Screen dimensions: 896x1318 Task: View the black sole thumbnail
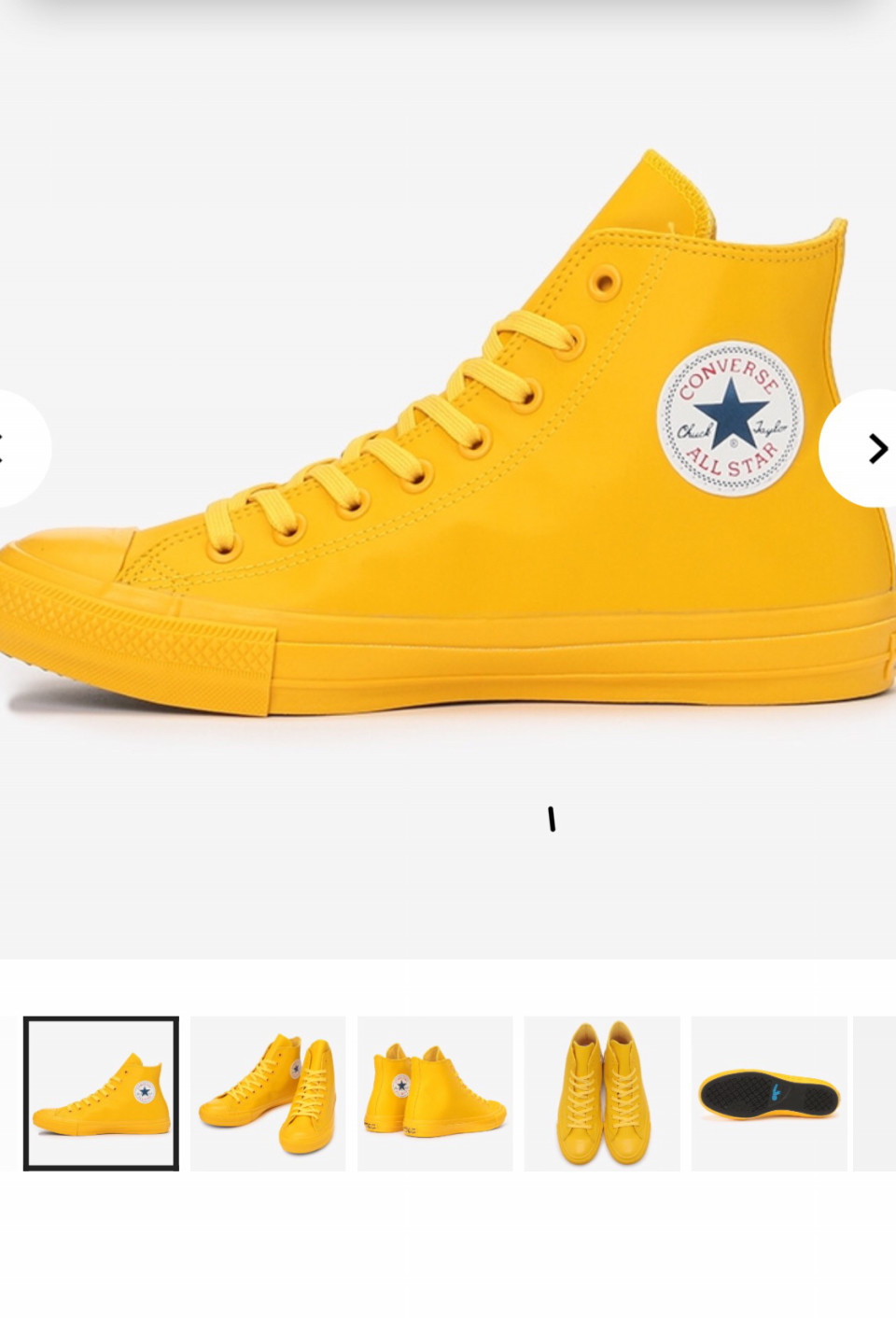(x=769, y=1093)
